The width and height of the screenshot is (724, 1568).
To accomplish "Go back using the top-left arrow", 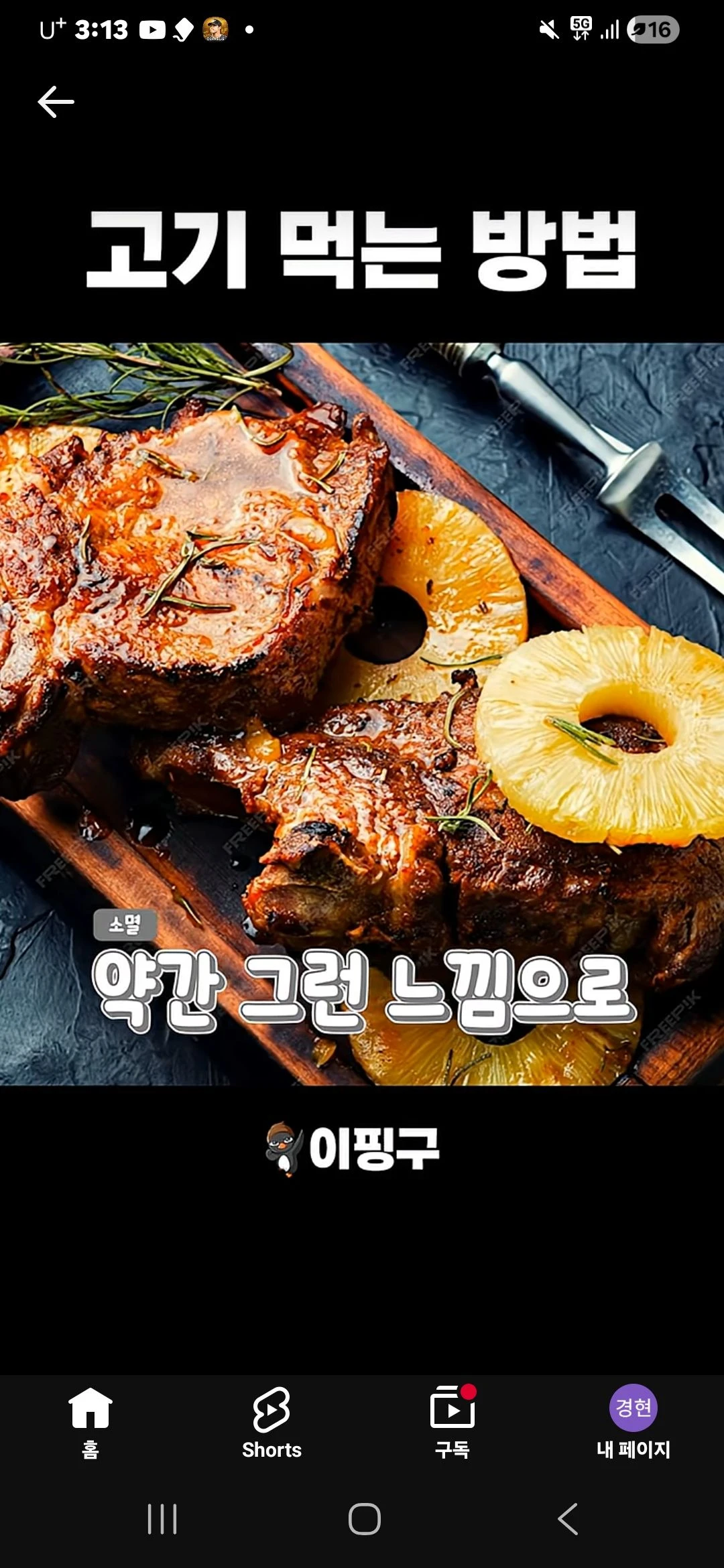I will 56,103.
